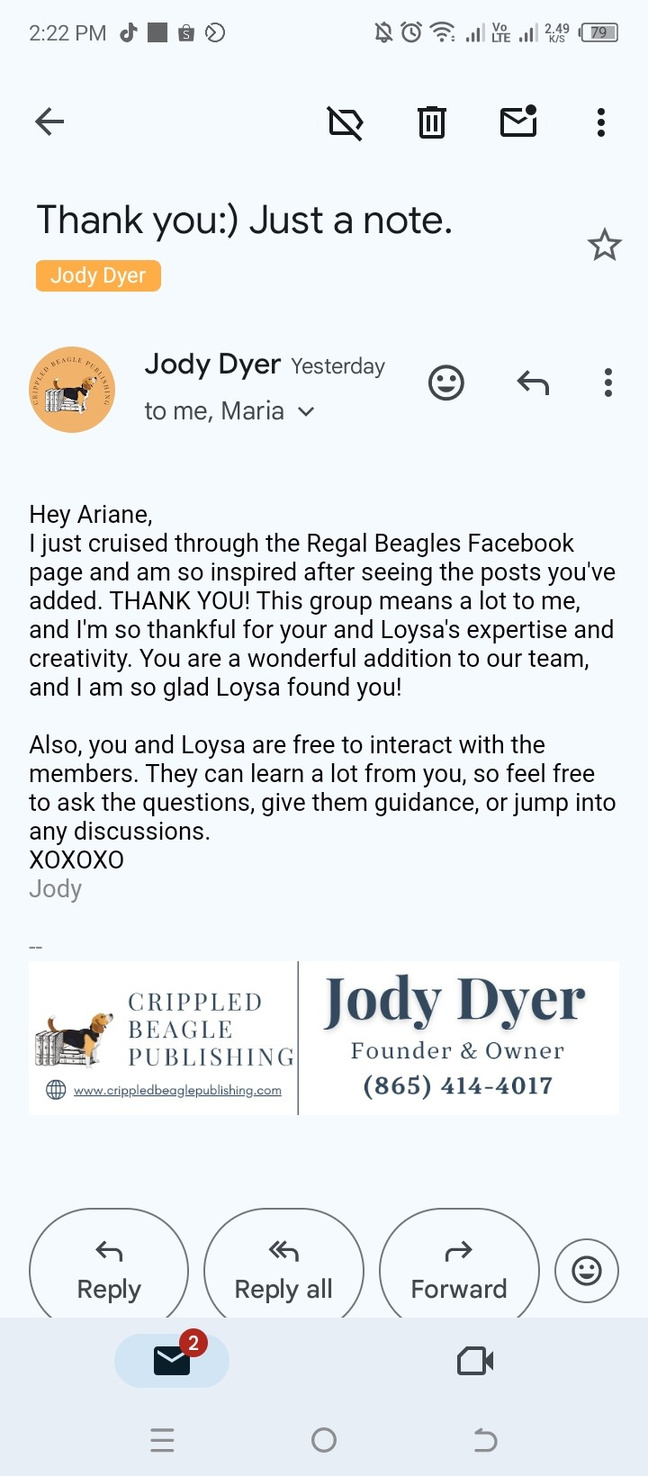Tap the reply arrow beside sender name
This screenshot has height=1476, width=648.
tap(532, 382)
